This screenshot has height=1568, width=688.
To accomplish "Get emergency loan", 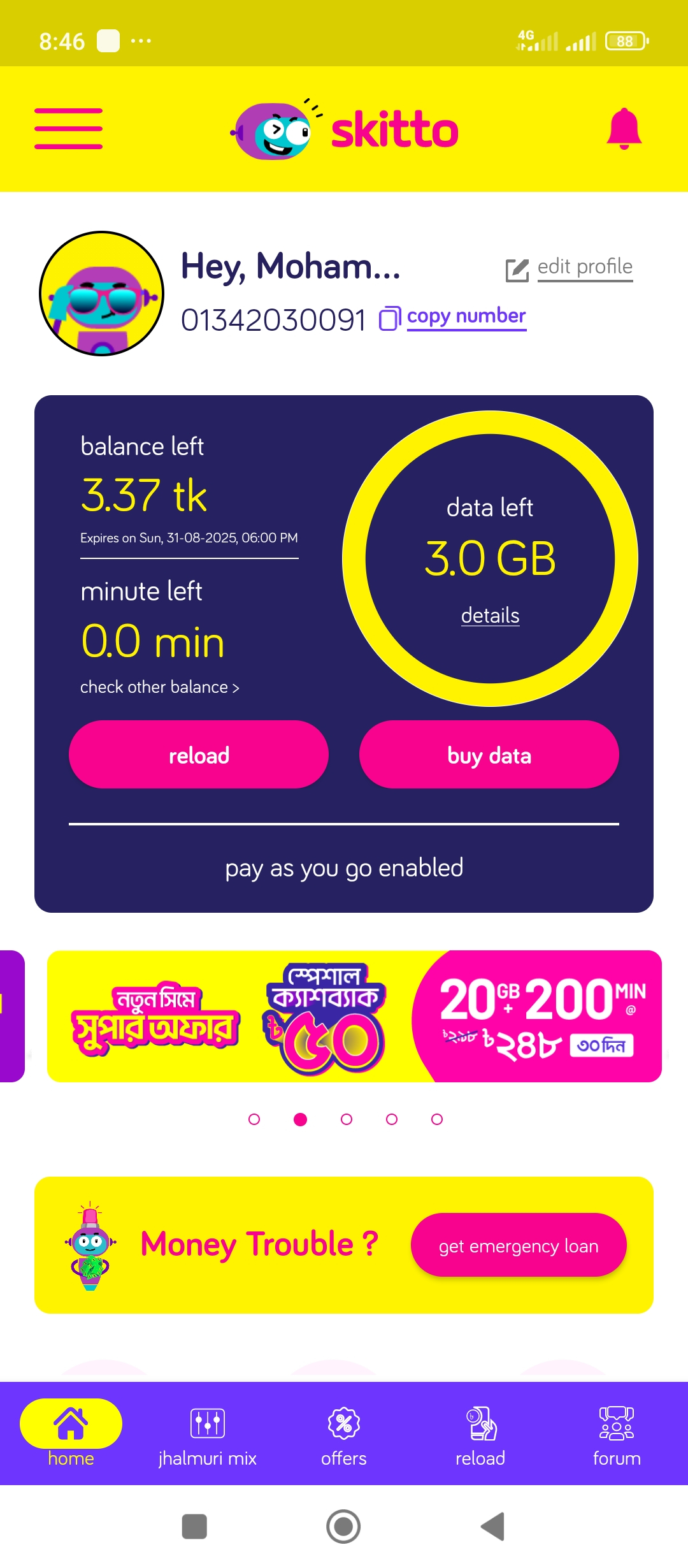I will pos(519,1245).
